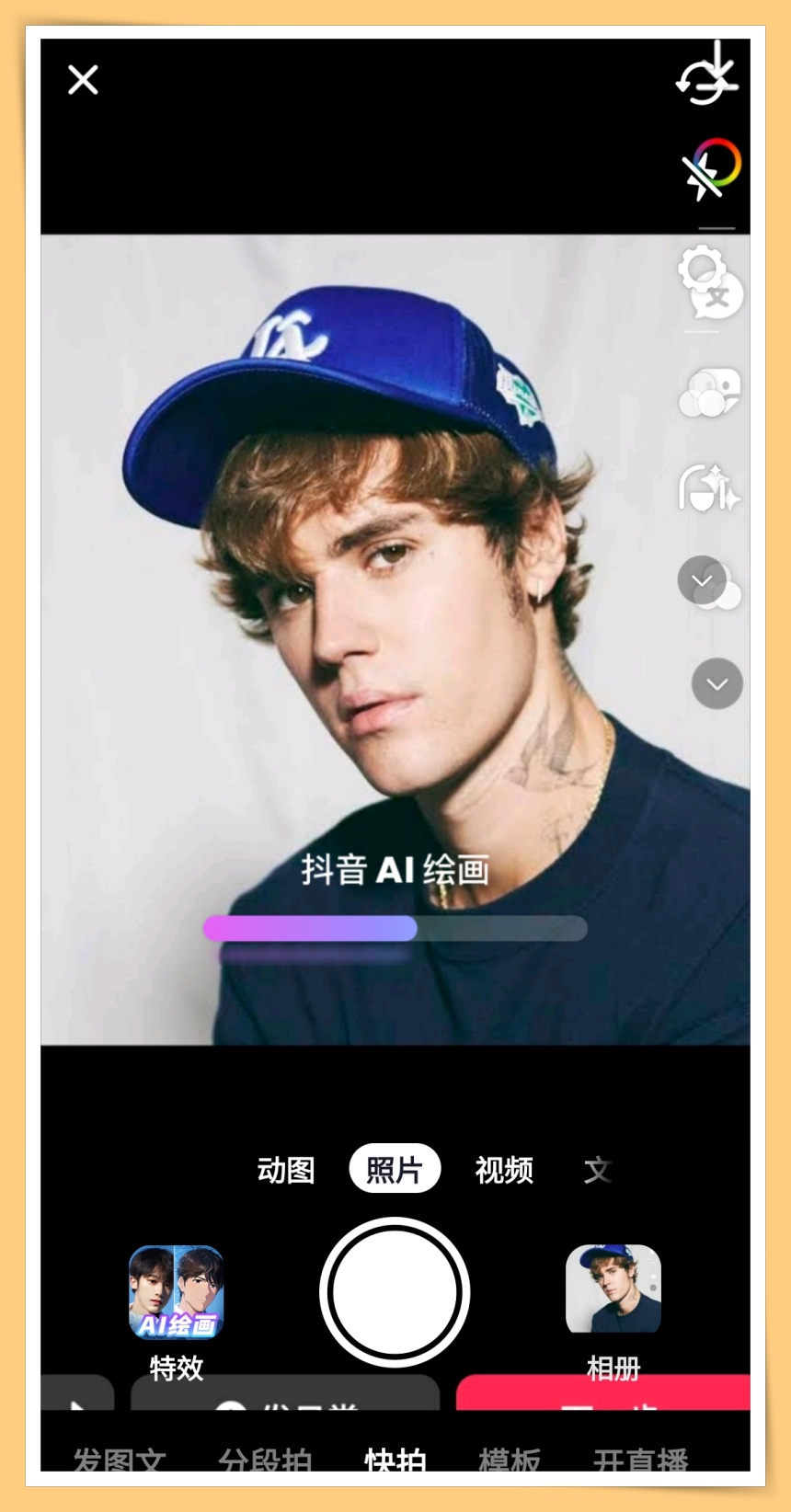
Task: Tap the shutter button to capture
Action: coord(395,1291)
